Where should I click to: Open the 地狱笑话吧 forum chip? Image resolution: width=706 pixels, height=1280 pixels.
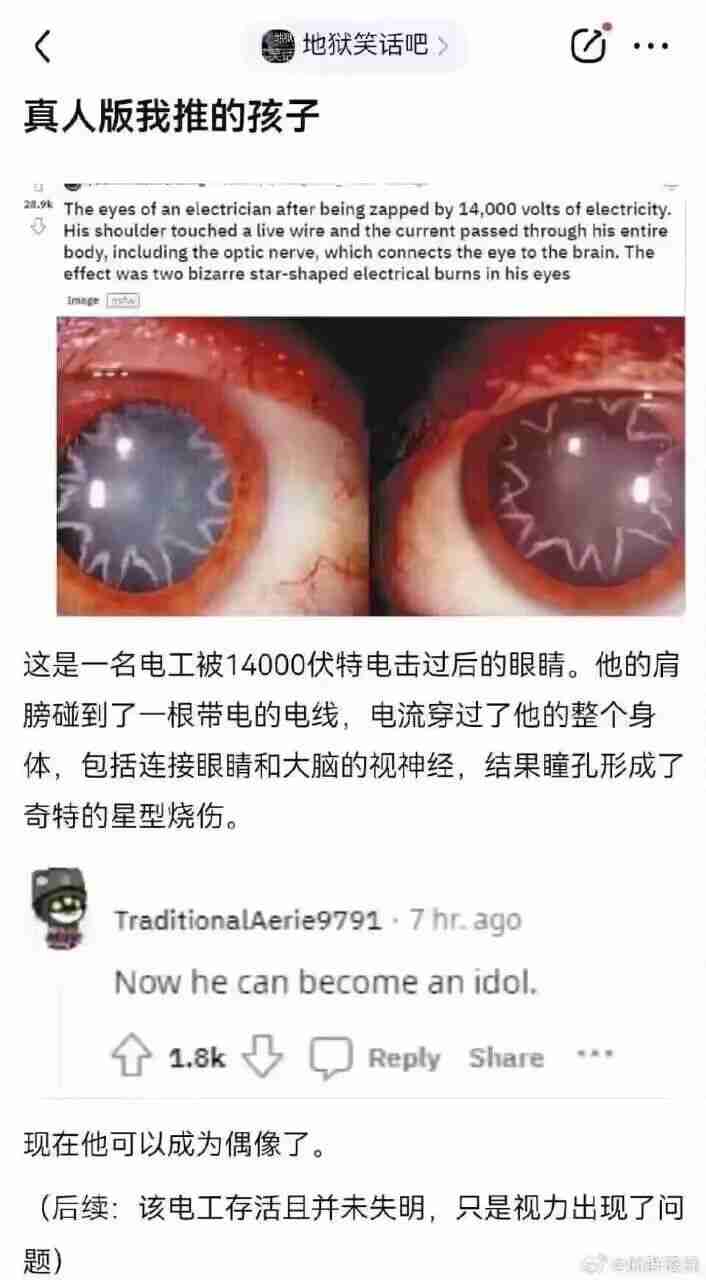[354, 46]
